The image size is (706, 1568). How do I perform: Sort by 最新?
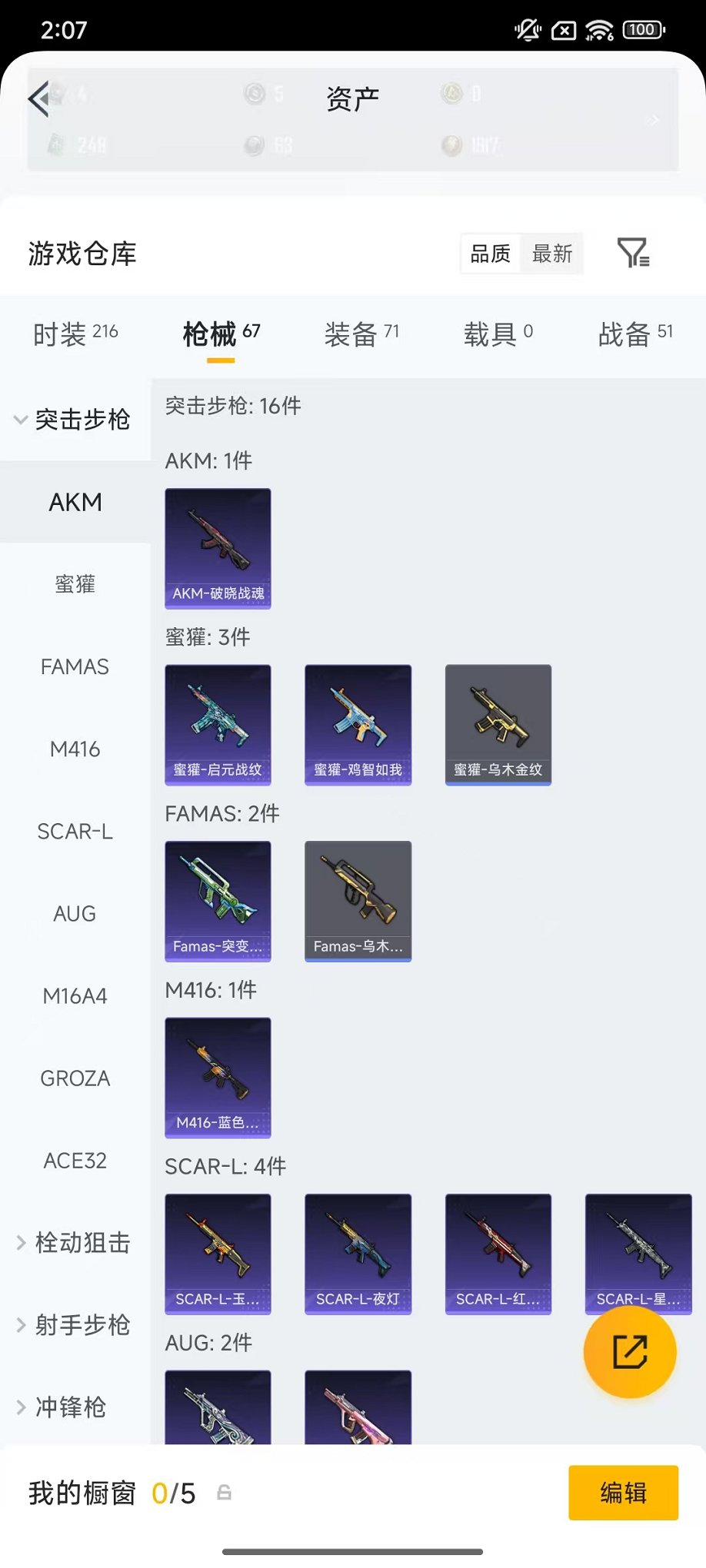pos(552,254)
